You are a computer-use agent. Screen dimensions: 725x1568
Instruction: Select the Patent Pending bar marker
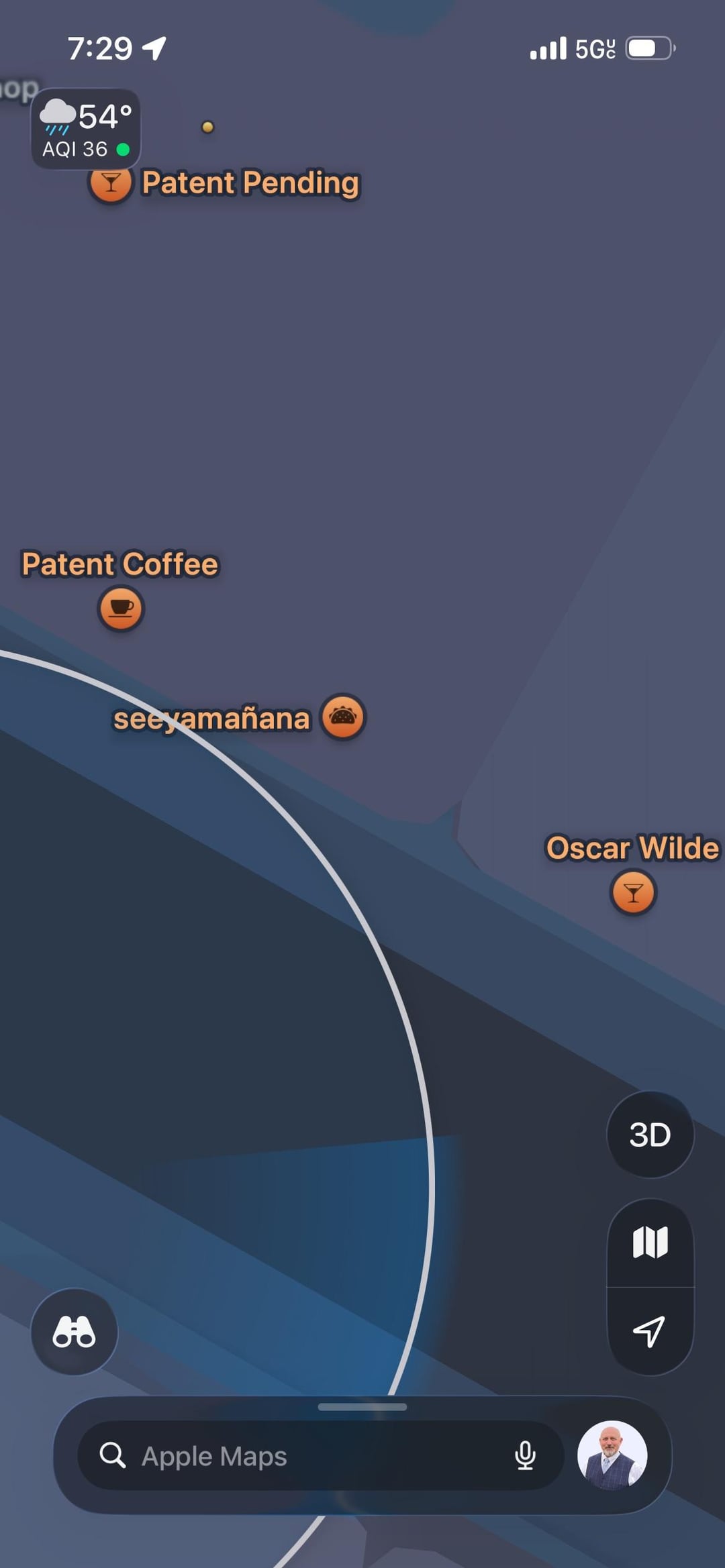click(x=111, y=184)
